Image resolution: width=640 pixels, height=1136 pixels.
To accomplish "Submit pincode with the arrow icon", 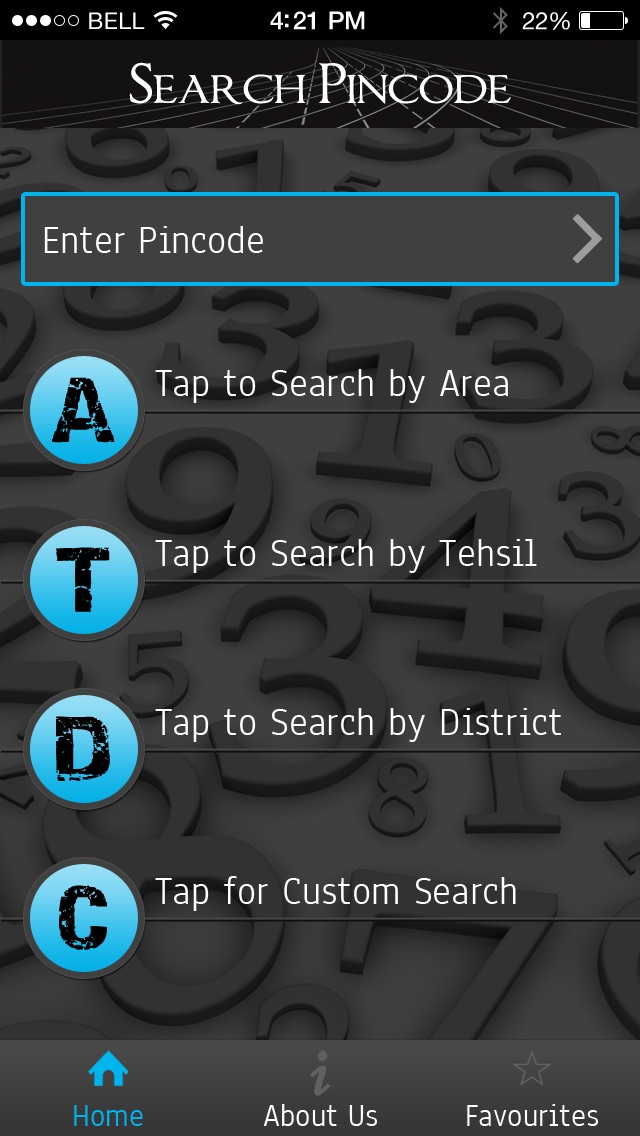I will [587, 240].
